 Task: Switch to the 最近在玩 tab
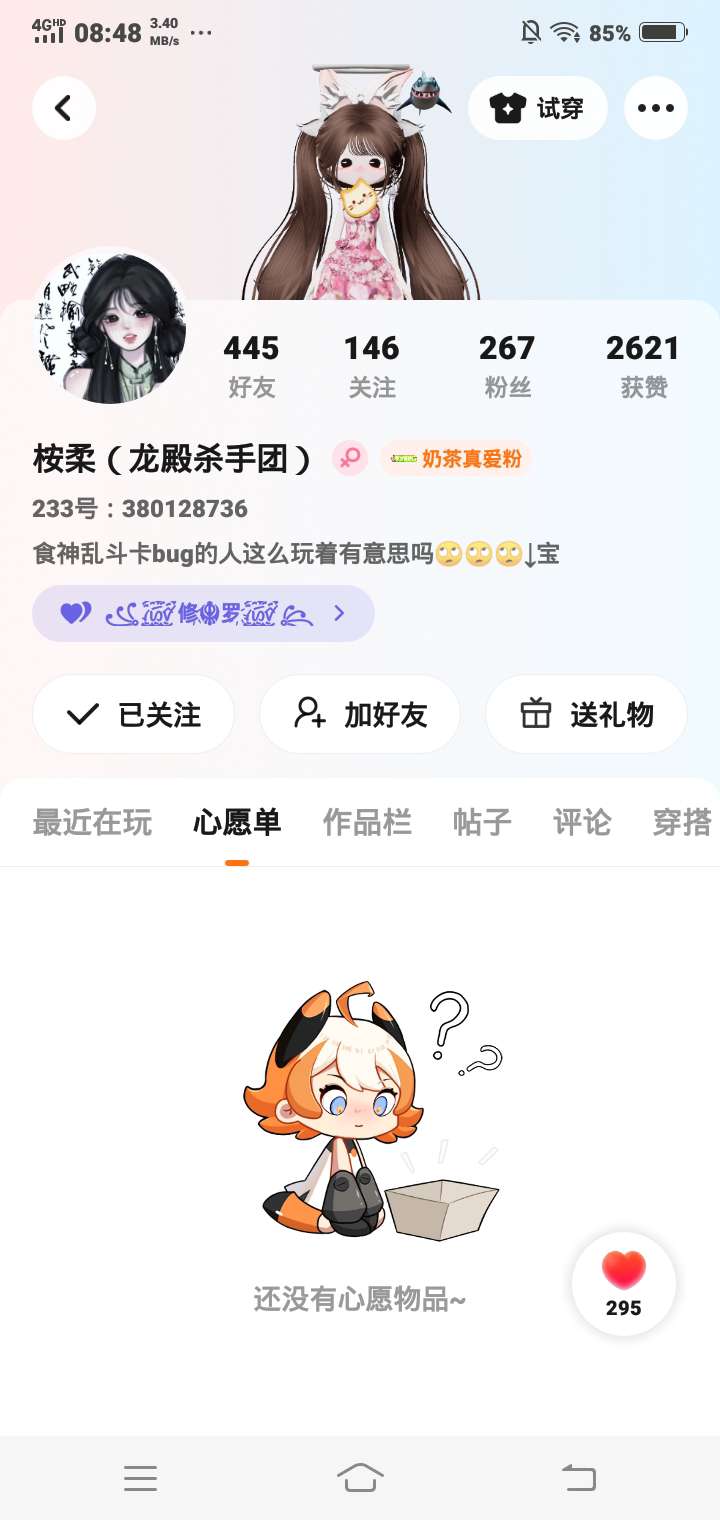click(92, 822)
